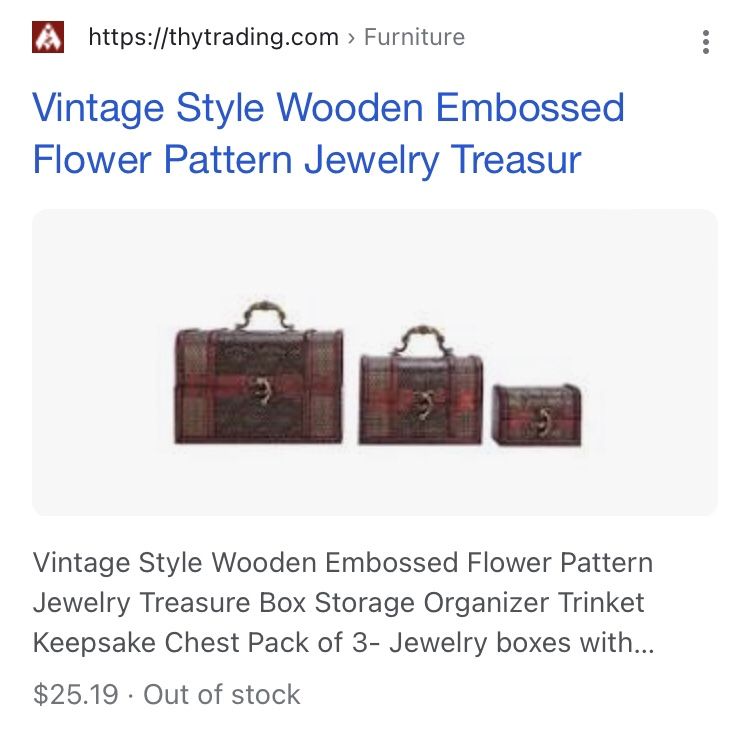Image resolution: width=750 pixels, height=734 pixels.
Task: Open the Vintage Style Wooden Embossed title link
Action: (x=329, y=133)
